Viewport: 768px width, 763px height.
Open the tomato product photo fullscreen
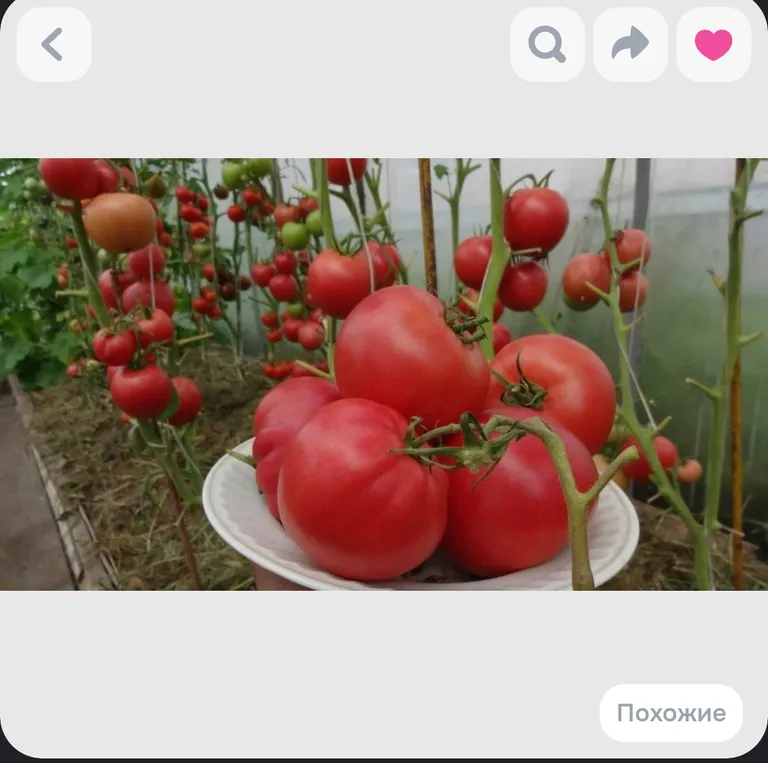tap(384, 374)
